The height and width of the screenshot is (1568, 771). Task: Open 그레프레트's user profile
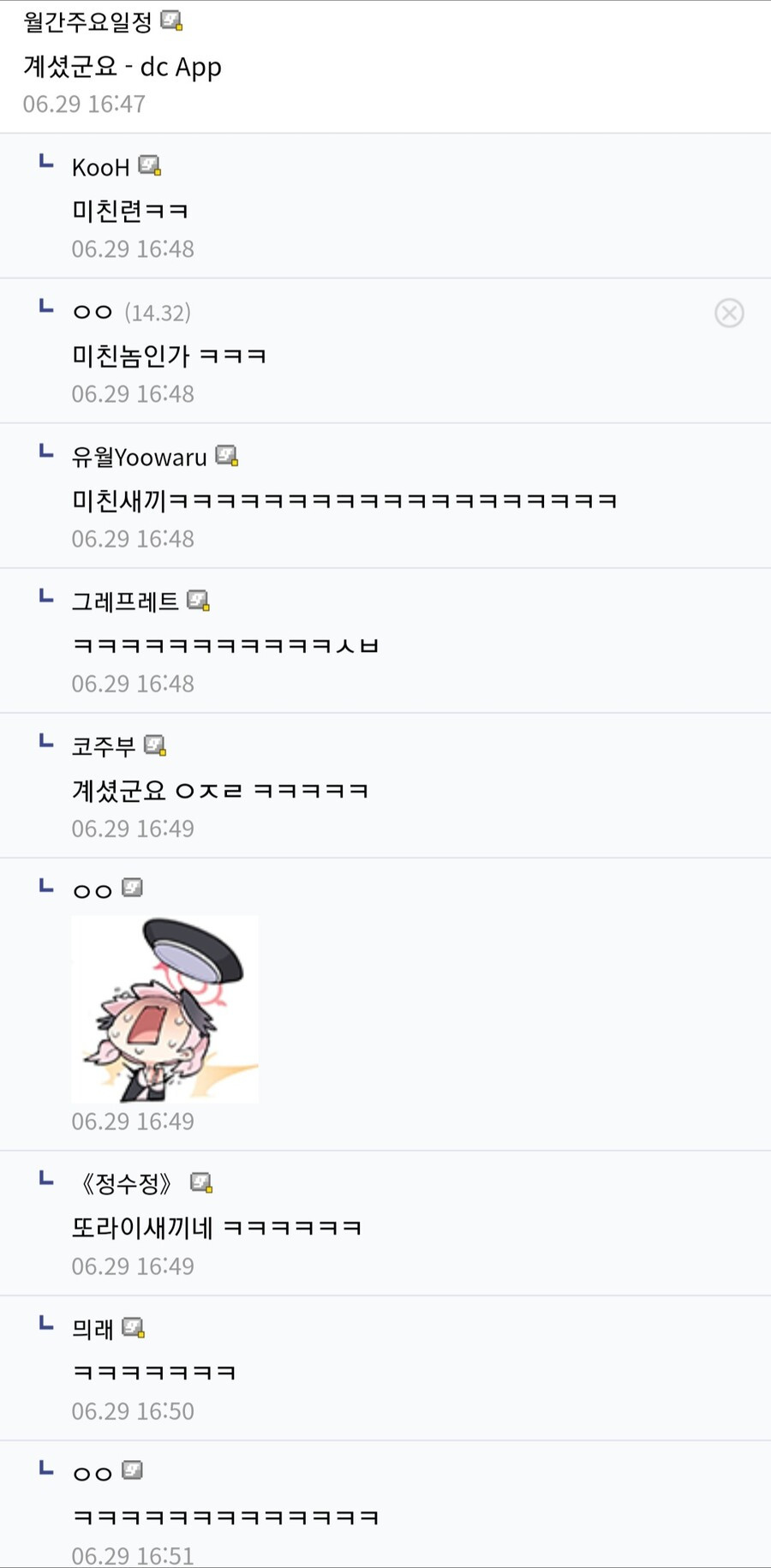click(x=125, y=601)
